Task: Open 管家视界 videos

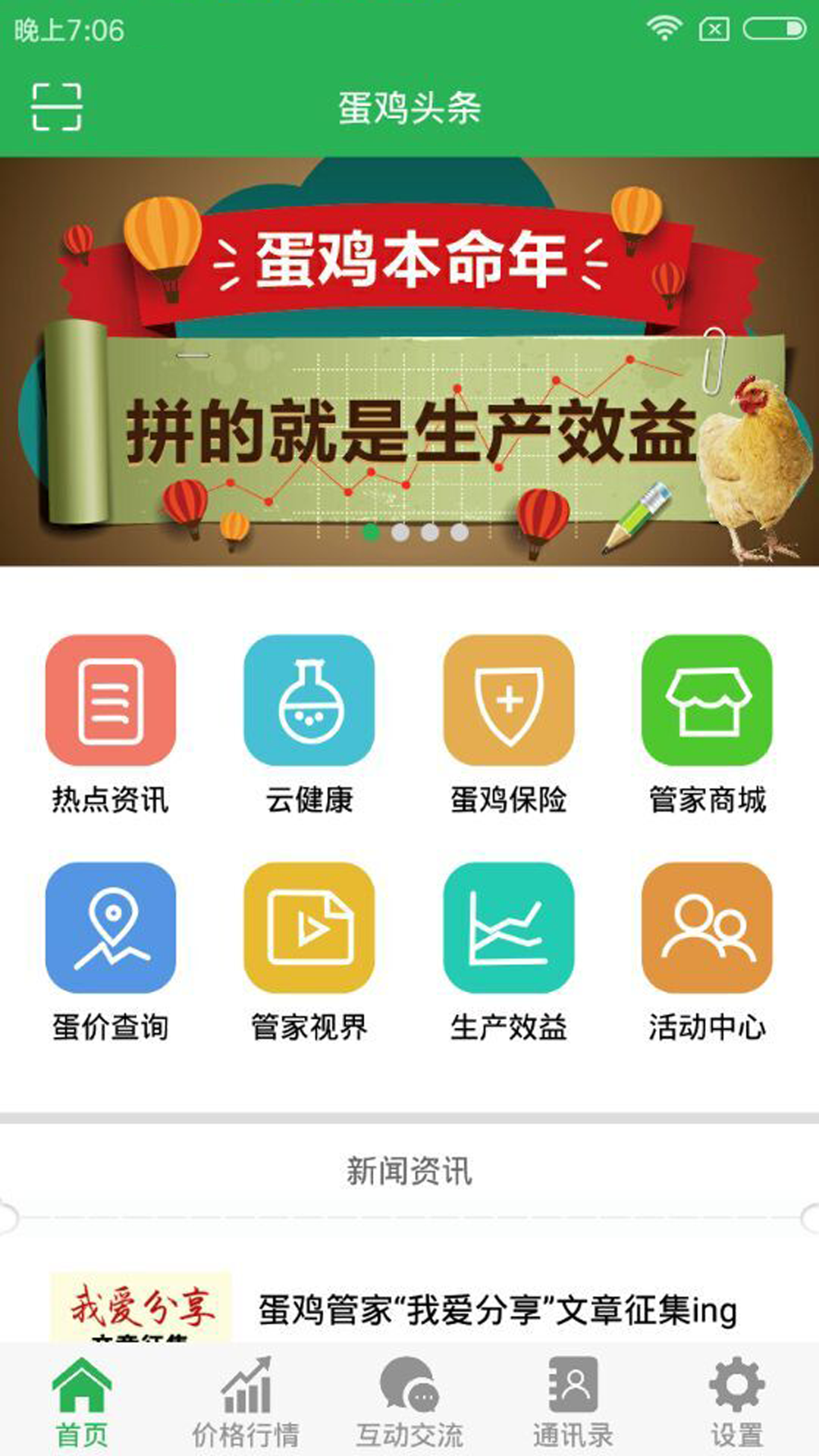Action: pos(309,953)
